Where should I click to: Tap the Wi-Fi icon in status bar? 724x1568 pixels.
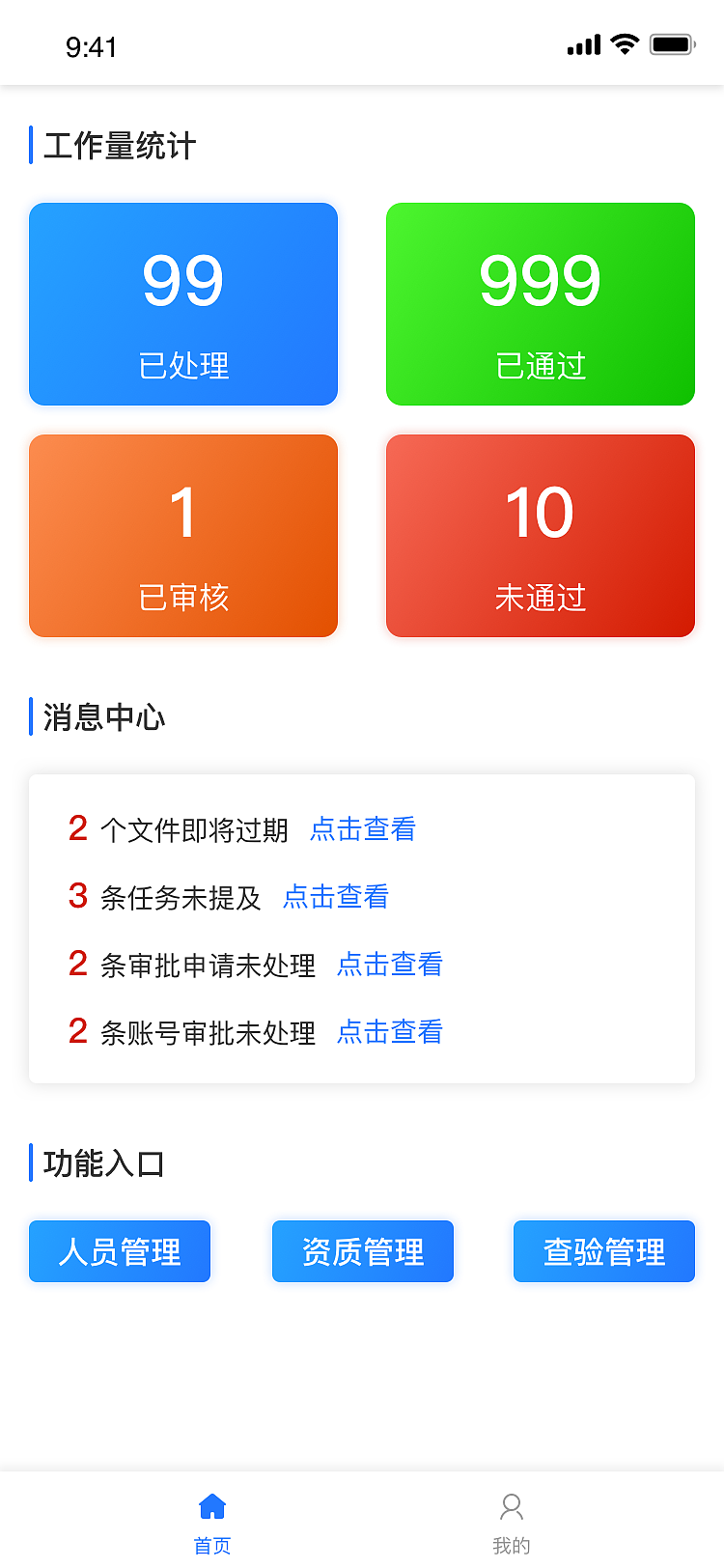click(624, 43)
